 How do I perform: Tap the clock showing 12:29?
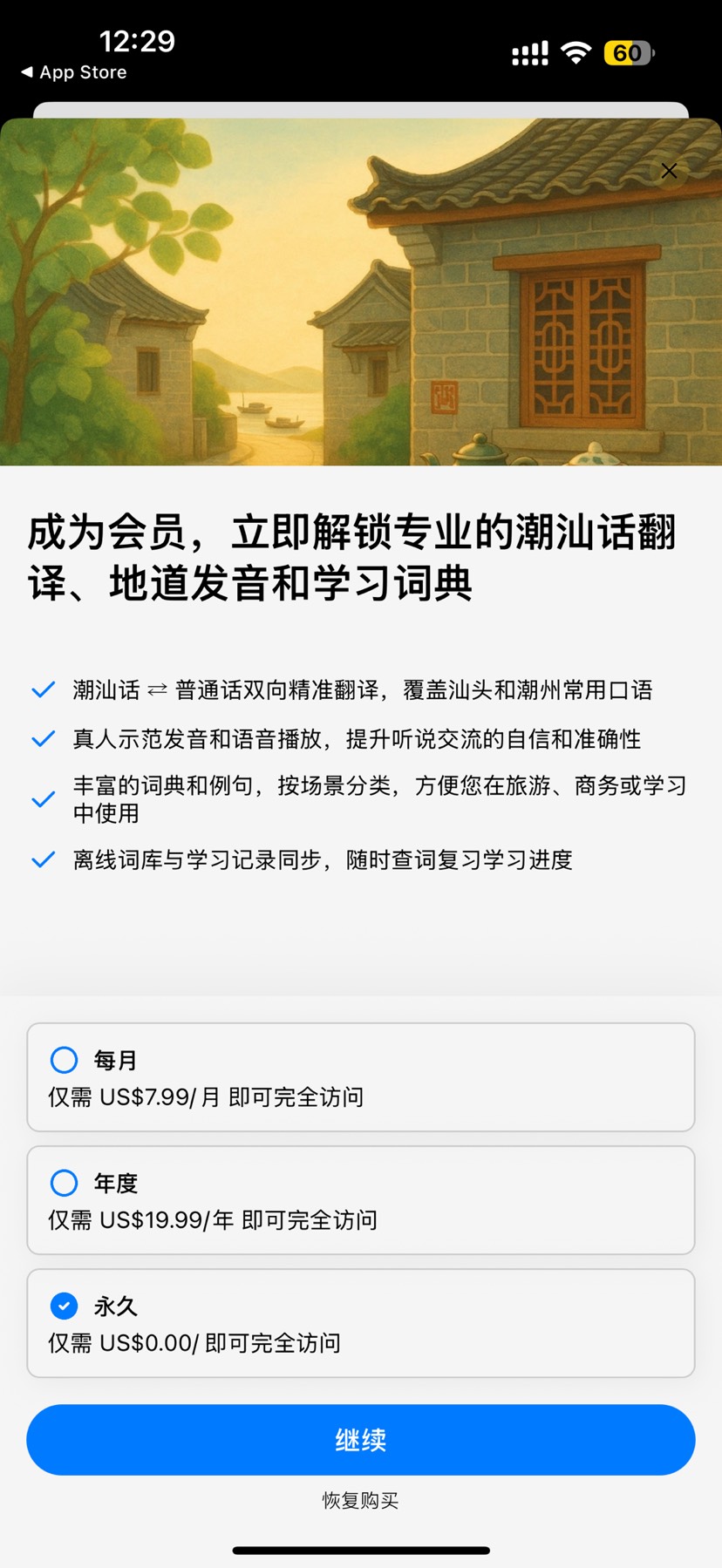click(x=138, y=40)
